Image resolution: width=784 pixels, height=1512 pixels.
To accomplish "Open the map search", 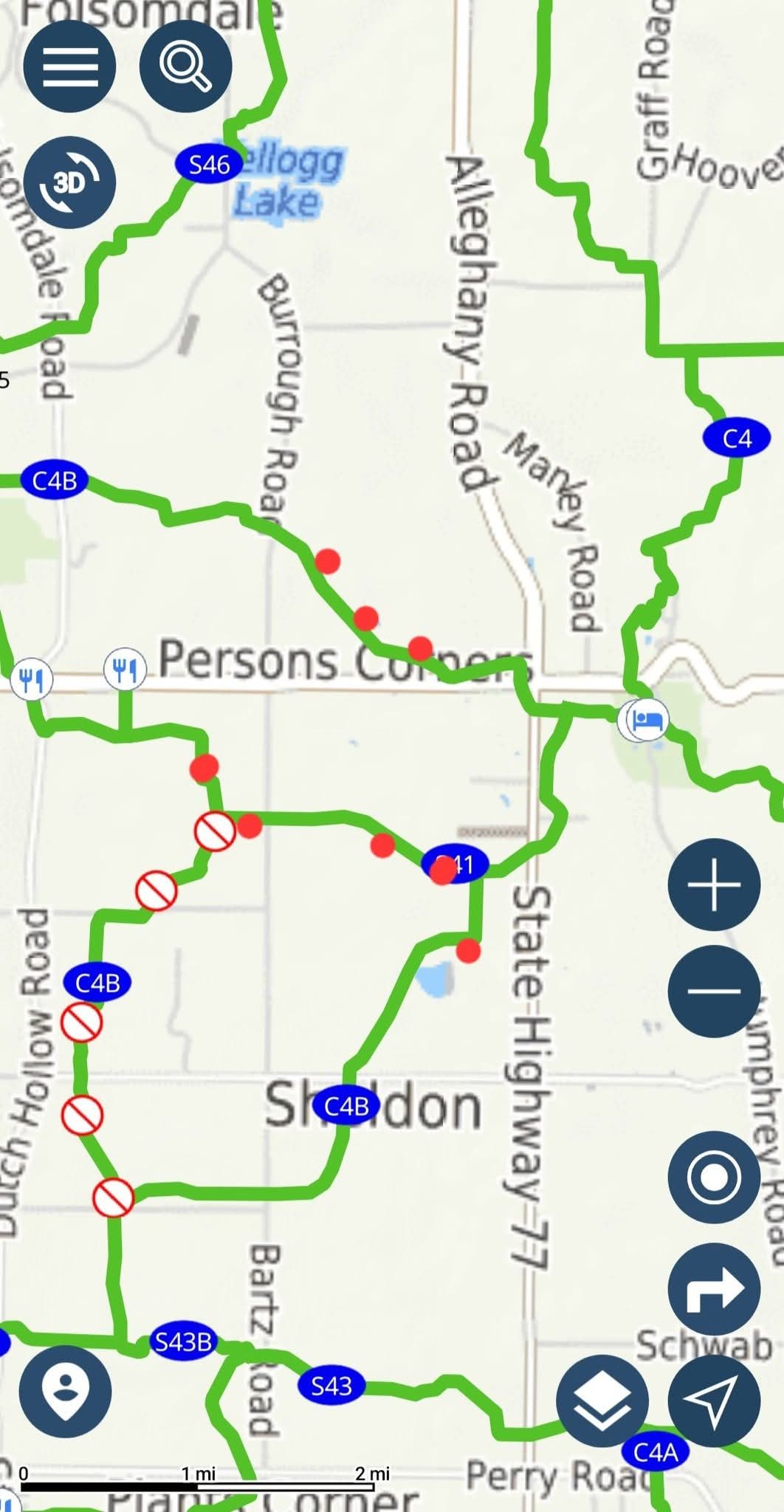I will pyautogui.click(x=185, y=66).
